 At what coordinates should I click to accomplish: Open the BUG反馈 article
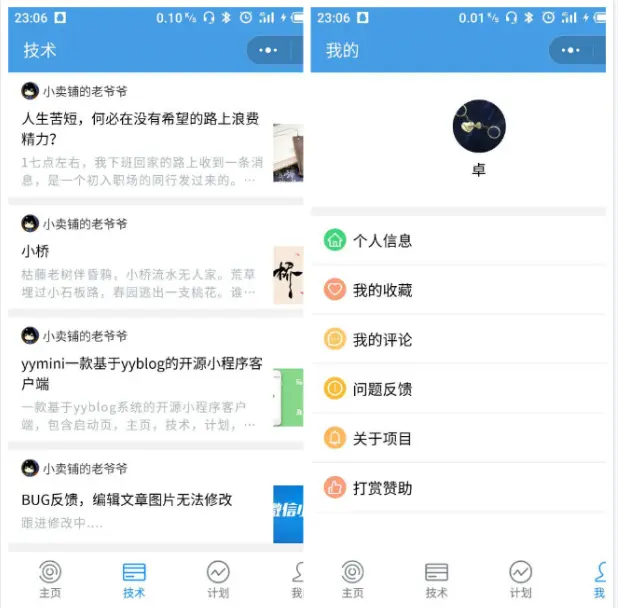point(126,499)
